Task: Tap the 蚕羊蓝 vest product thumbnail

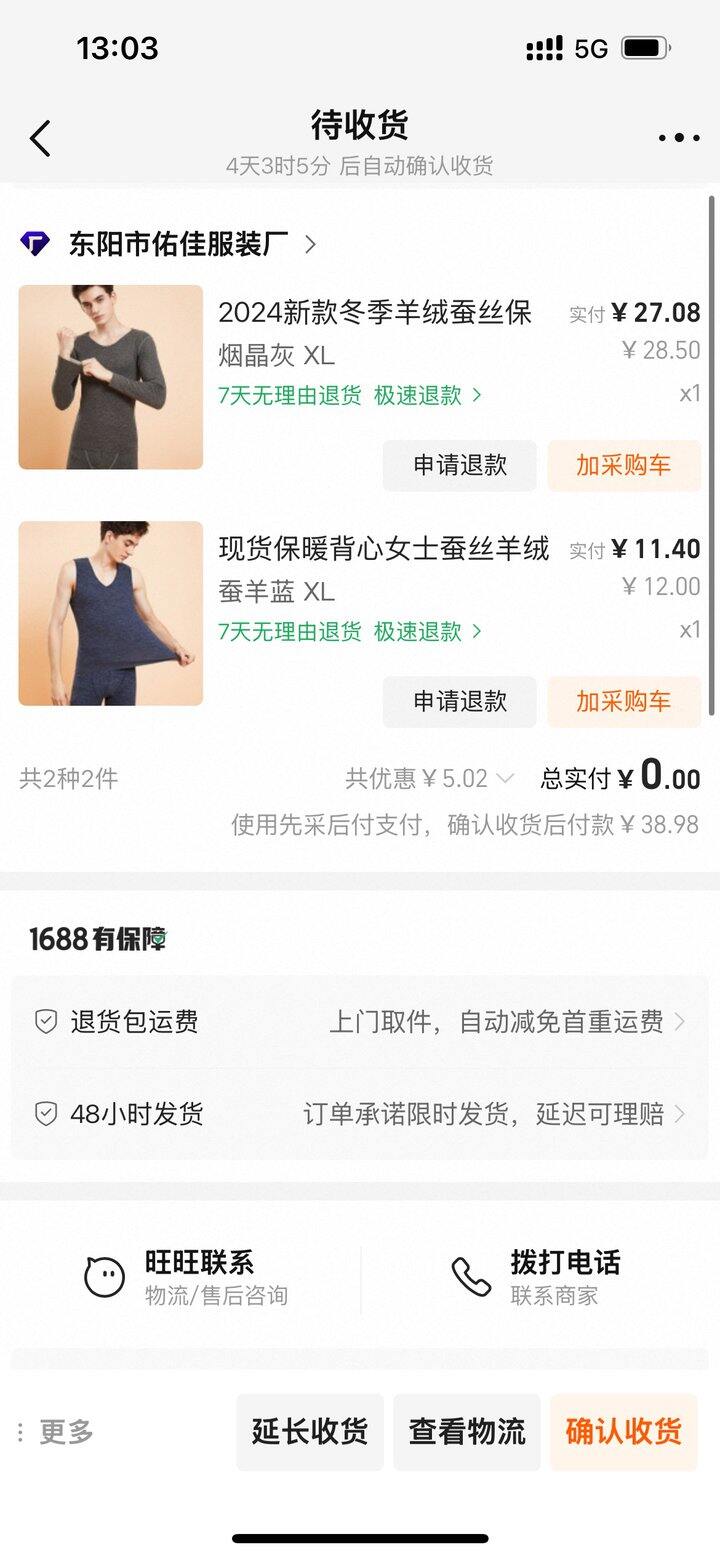Action: coord(110,614)
